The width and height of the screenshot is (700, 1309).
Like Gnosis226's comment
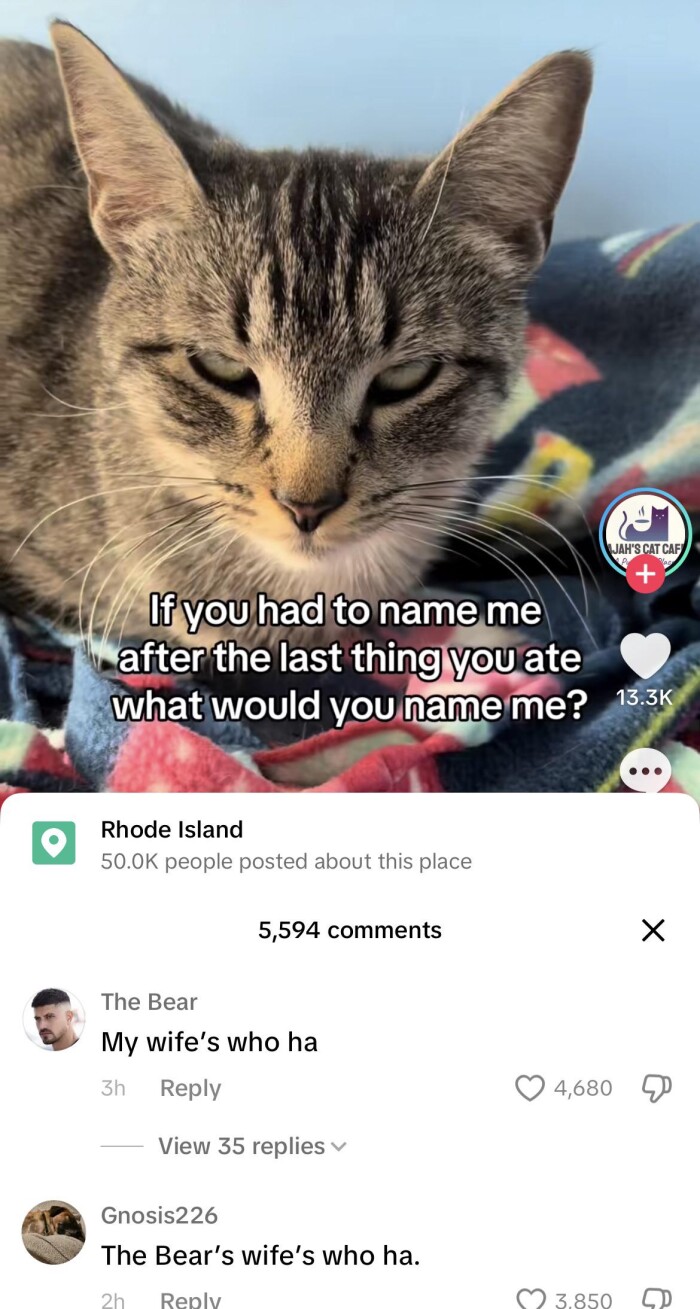(530, 1299)
